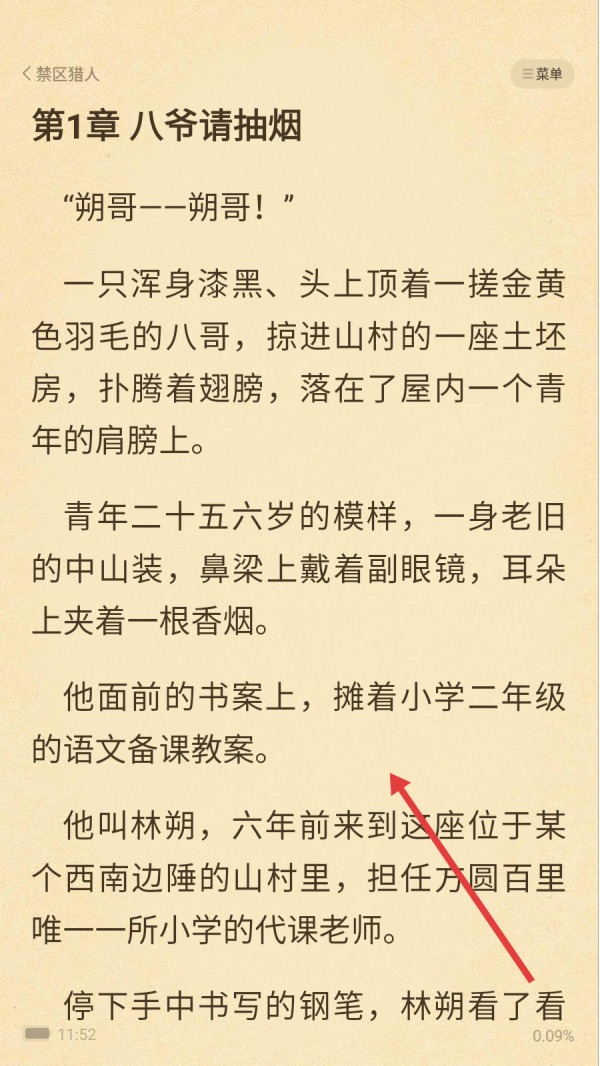Open the 菜单 menu button
Viewport: 600px width, 1066px height.
[542, 73]
